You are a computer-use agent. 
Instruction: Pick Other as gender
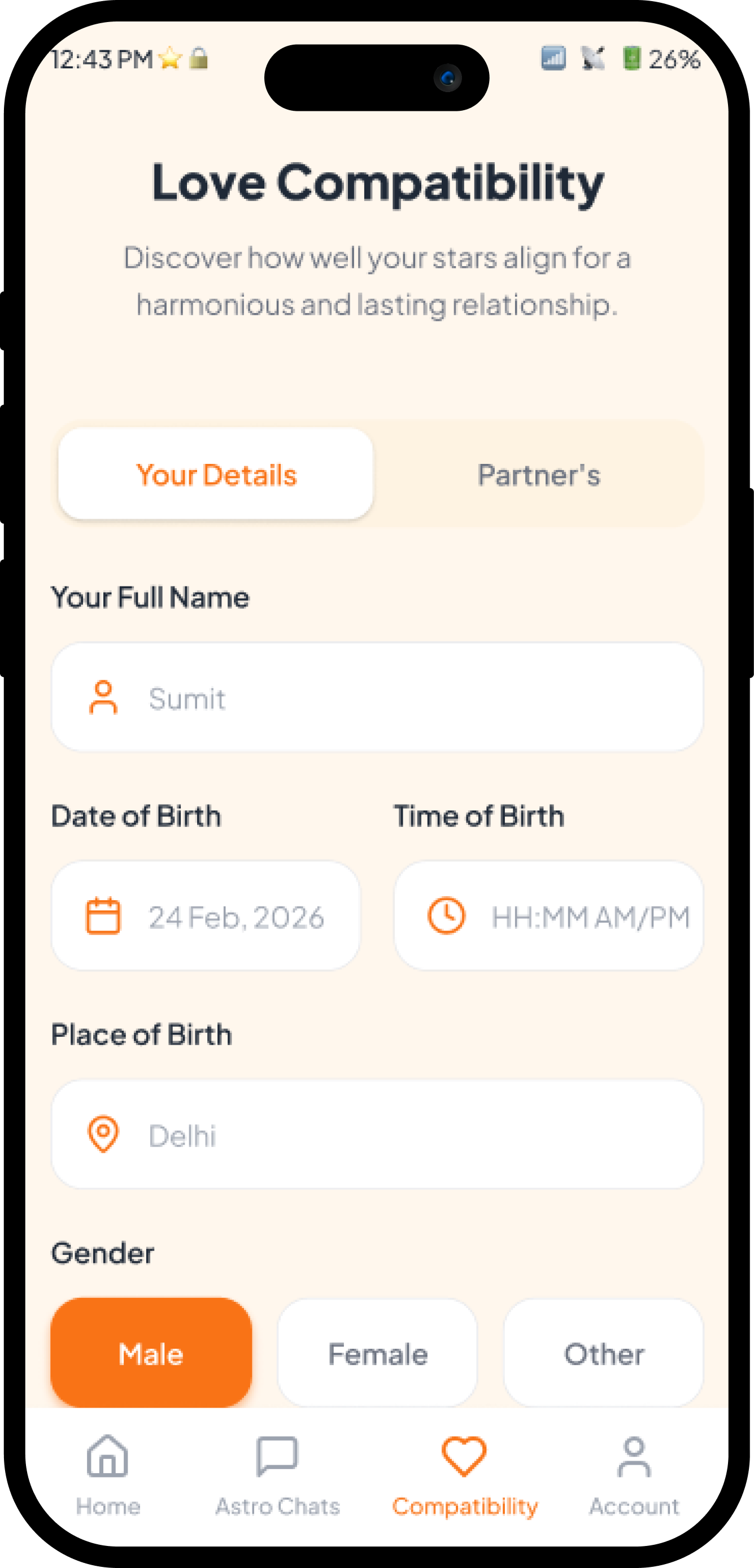pyautogui.click(x=603, y=1353)
